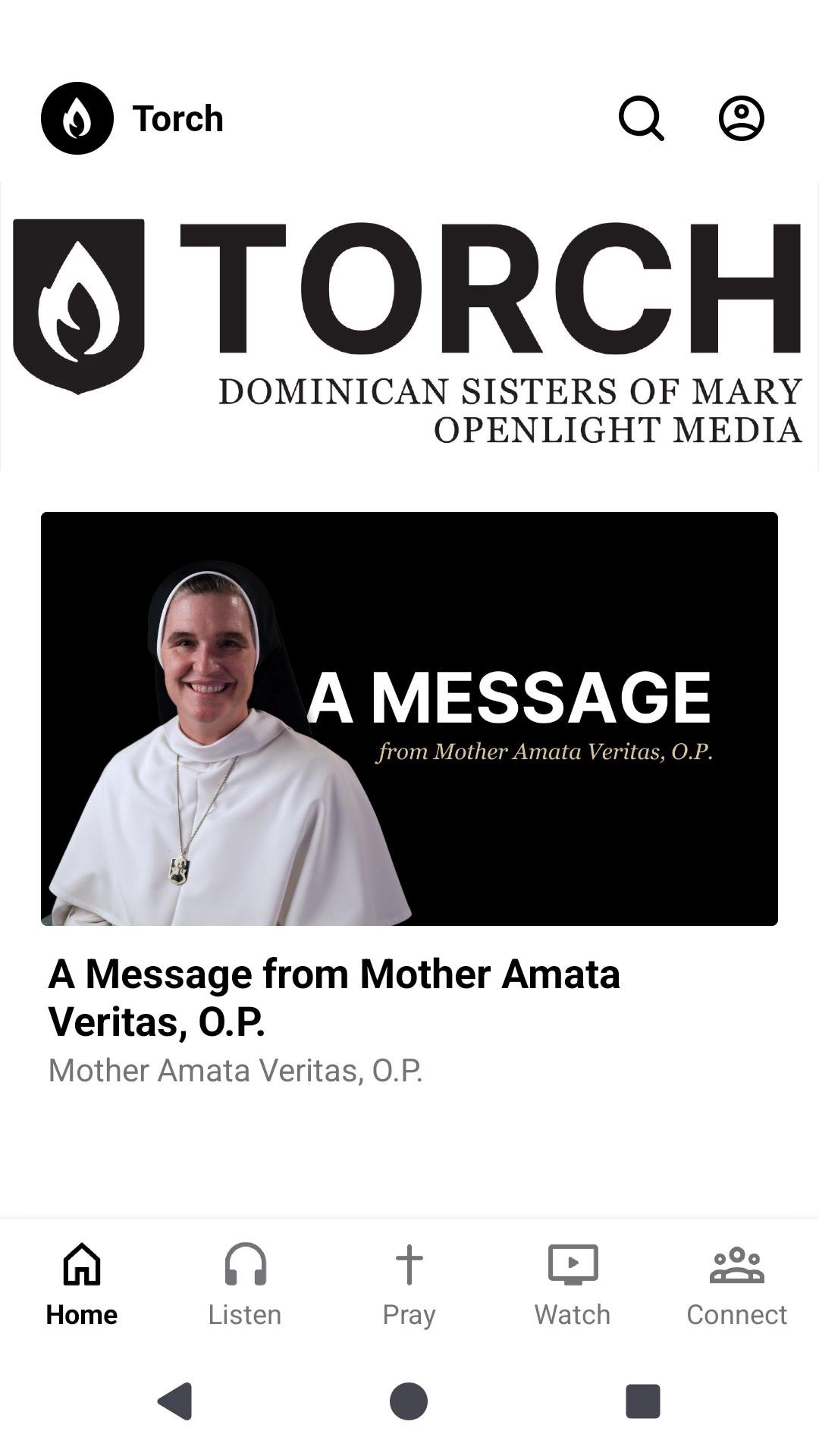This screenshot has width=819, height=1456.
Task: Switch to the Pray tab
Action: pos(409,1285)
